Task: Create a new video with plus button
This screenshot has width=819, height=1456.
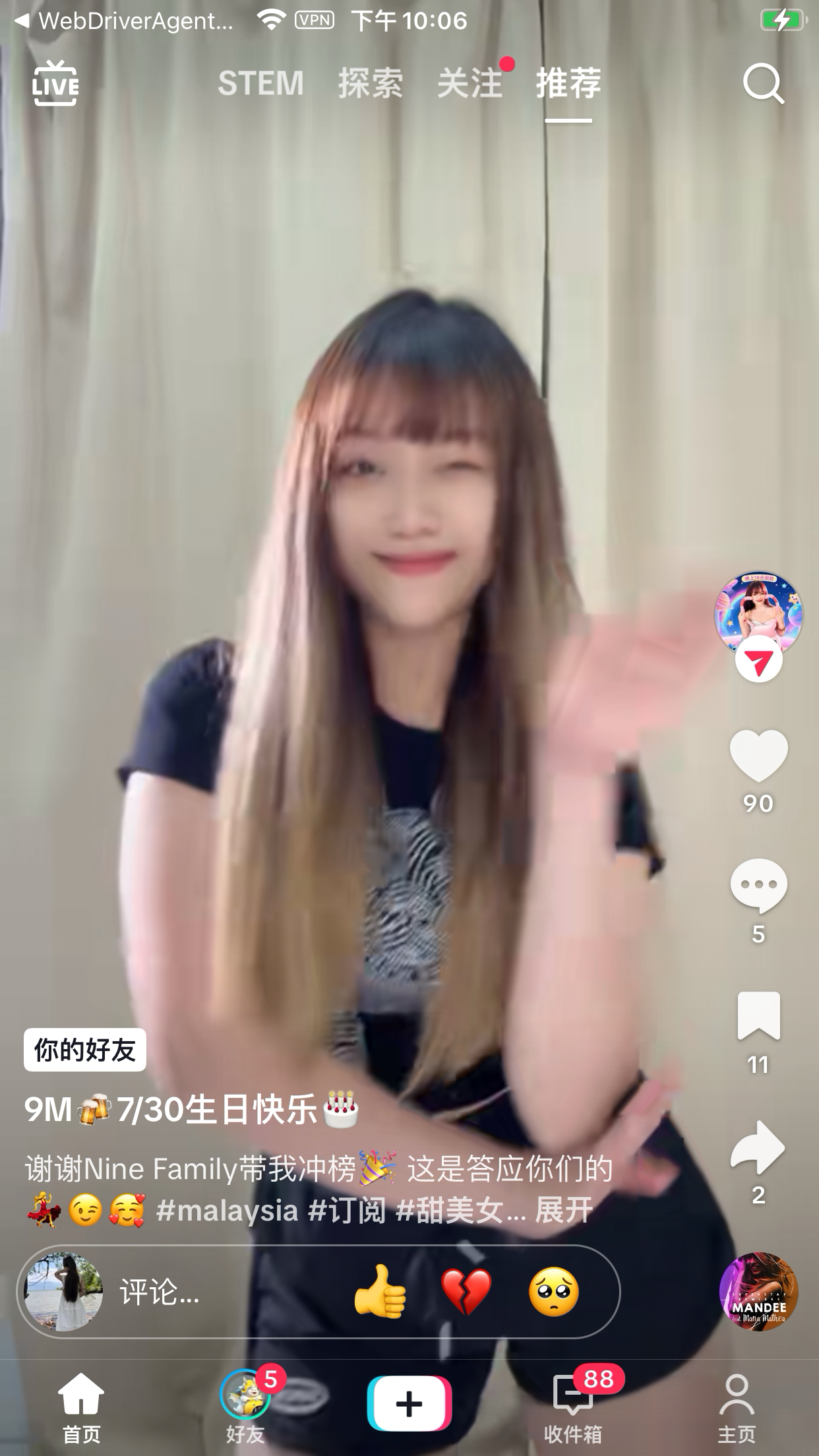Action: [x=409, y=1403]
